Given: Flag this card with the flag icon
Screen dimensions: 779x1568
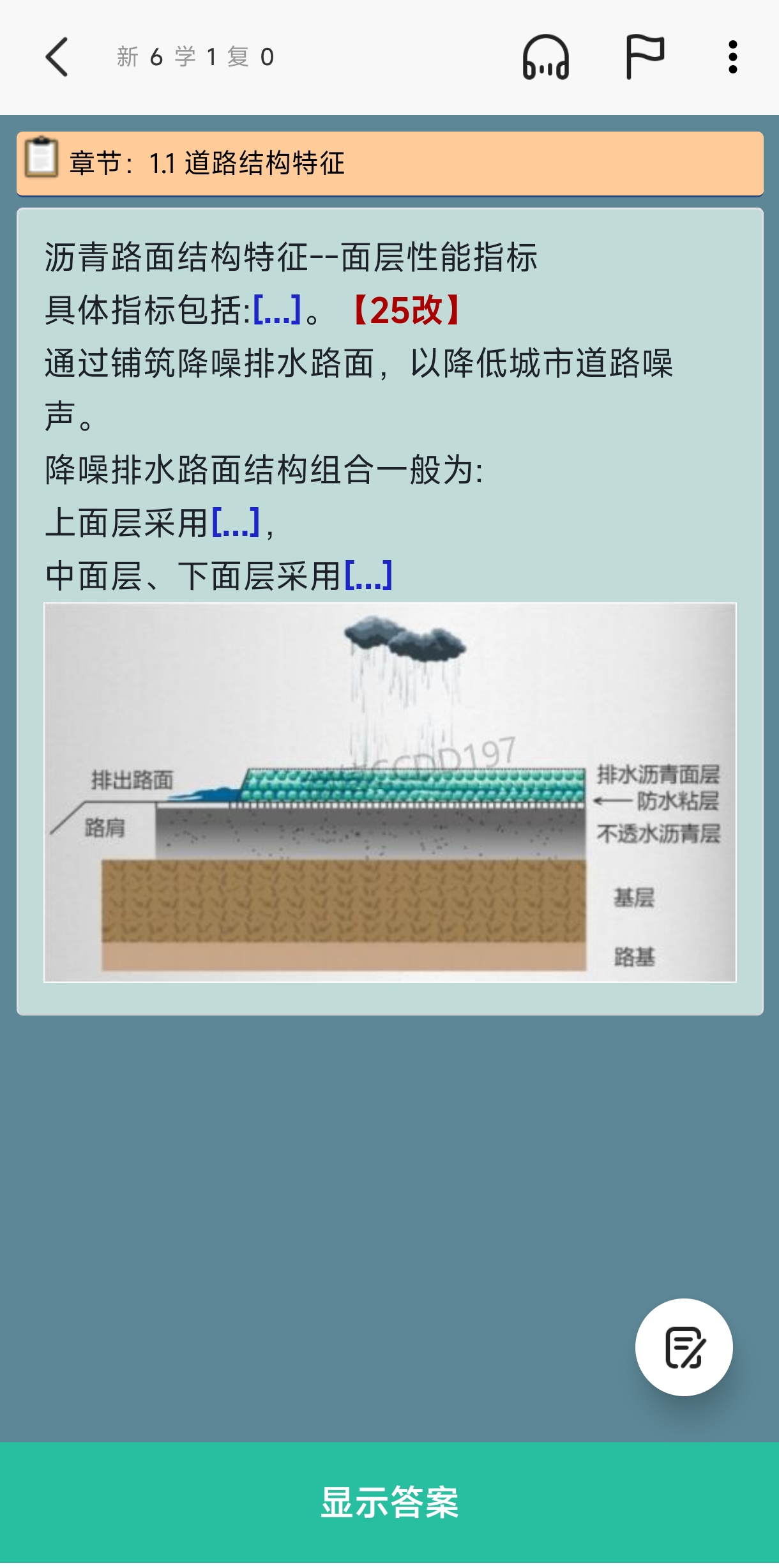Looking at the screenshot, I should (644, 57).
